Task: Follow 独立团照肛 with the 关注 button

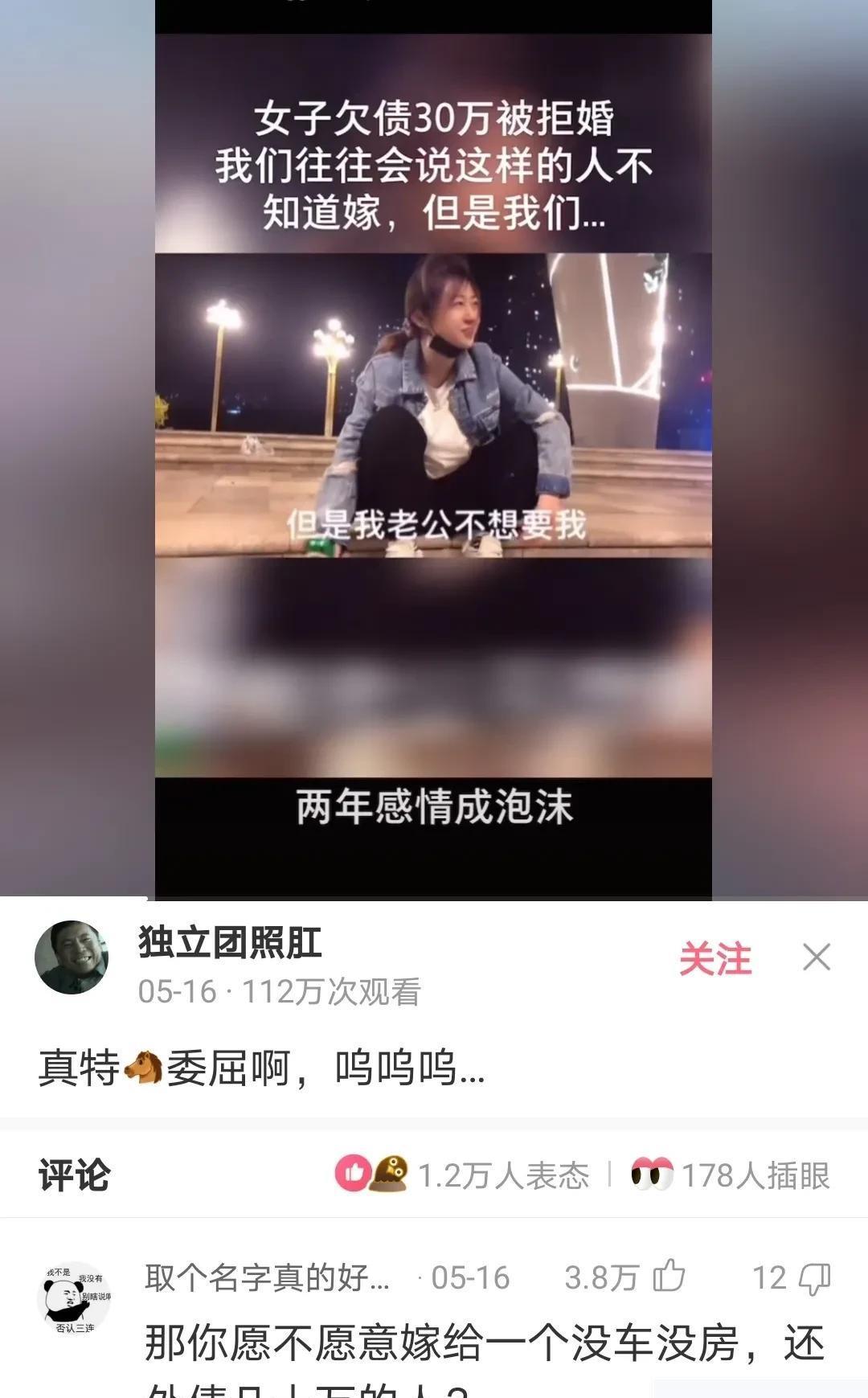Action: coord(714,959)
